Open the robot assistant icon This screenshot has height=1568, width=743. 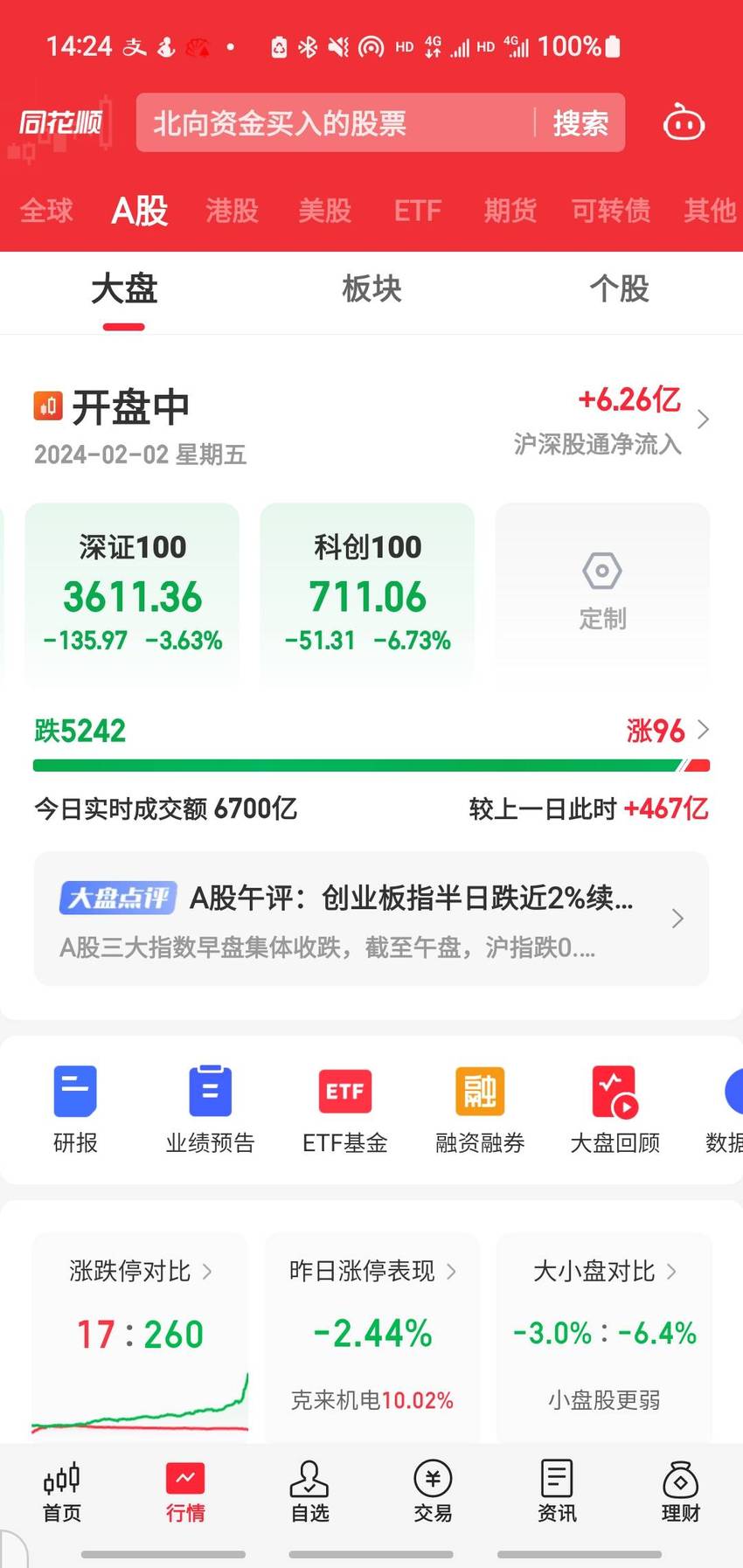point(684,122)
